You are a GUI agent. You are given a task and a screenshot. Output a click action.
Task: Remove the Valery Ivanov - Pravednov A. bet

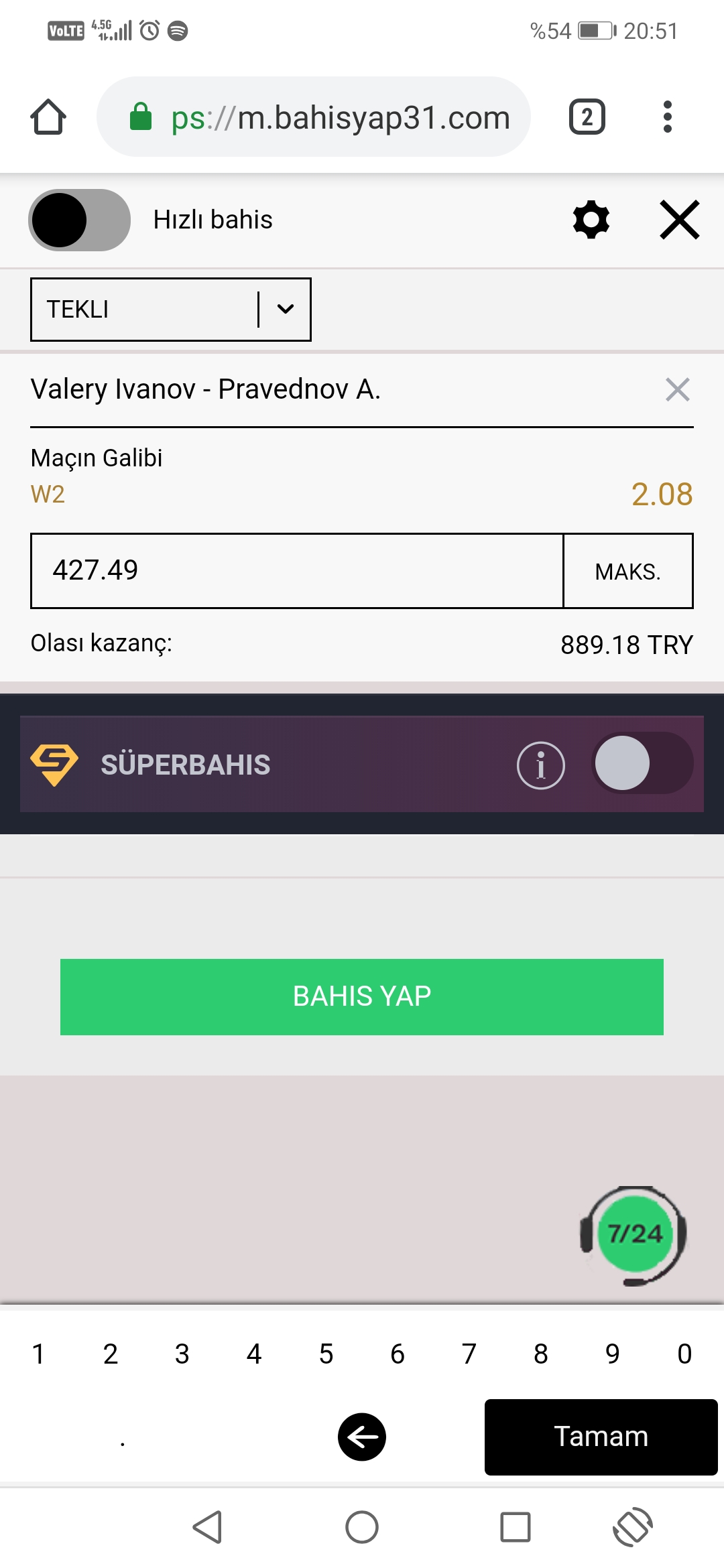[678, 389]
